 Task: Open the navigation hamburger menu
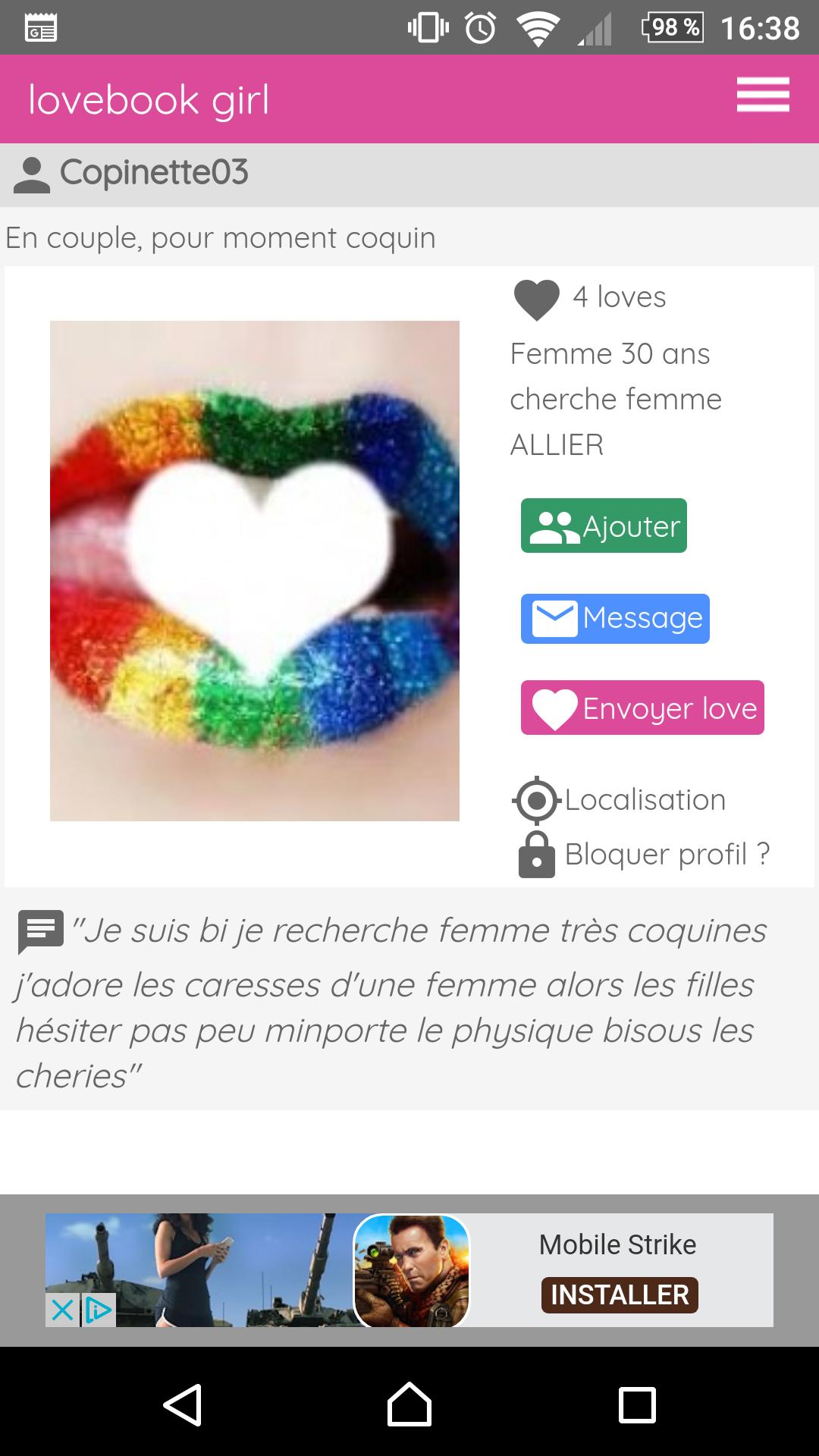tap(763, 95)
